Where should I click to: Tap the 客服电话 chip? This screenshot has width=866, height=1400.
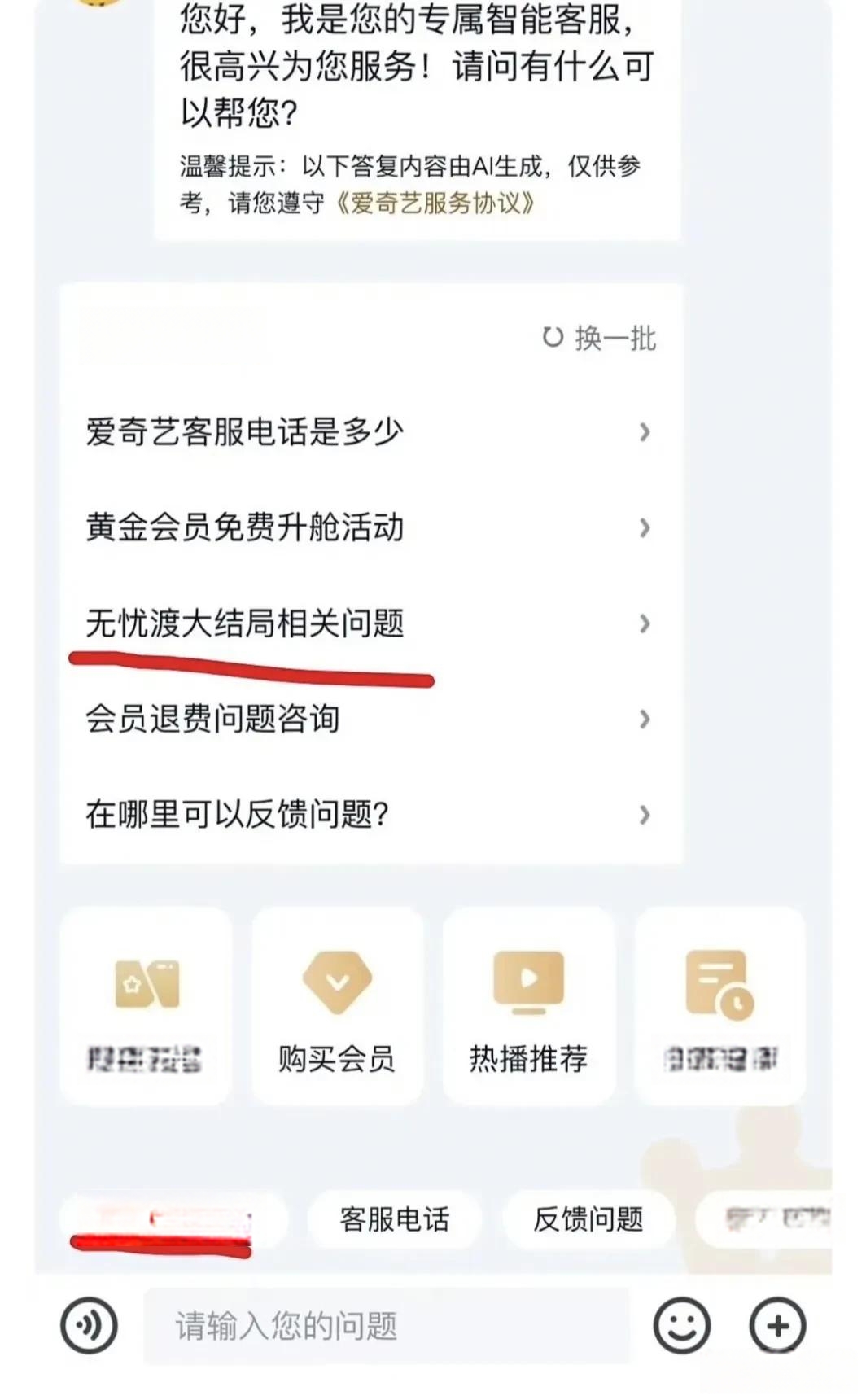[x=395, y=1219]
